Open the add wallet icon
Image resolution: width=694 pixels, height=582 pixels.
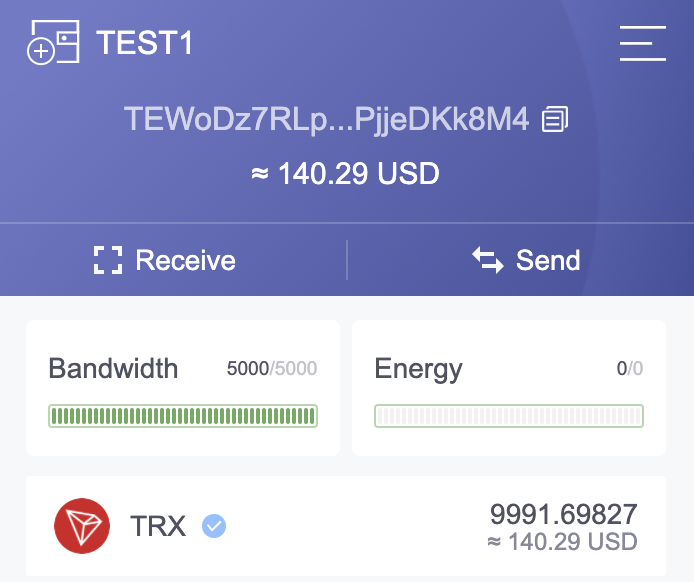[x=53, y=44]
